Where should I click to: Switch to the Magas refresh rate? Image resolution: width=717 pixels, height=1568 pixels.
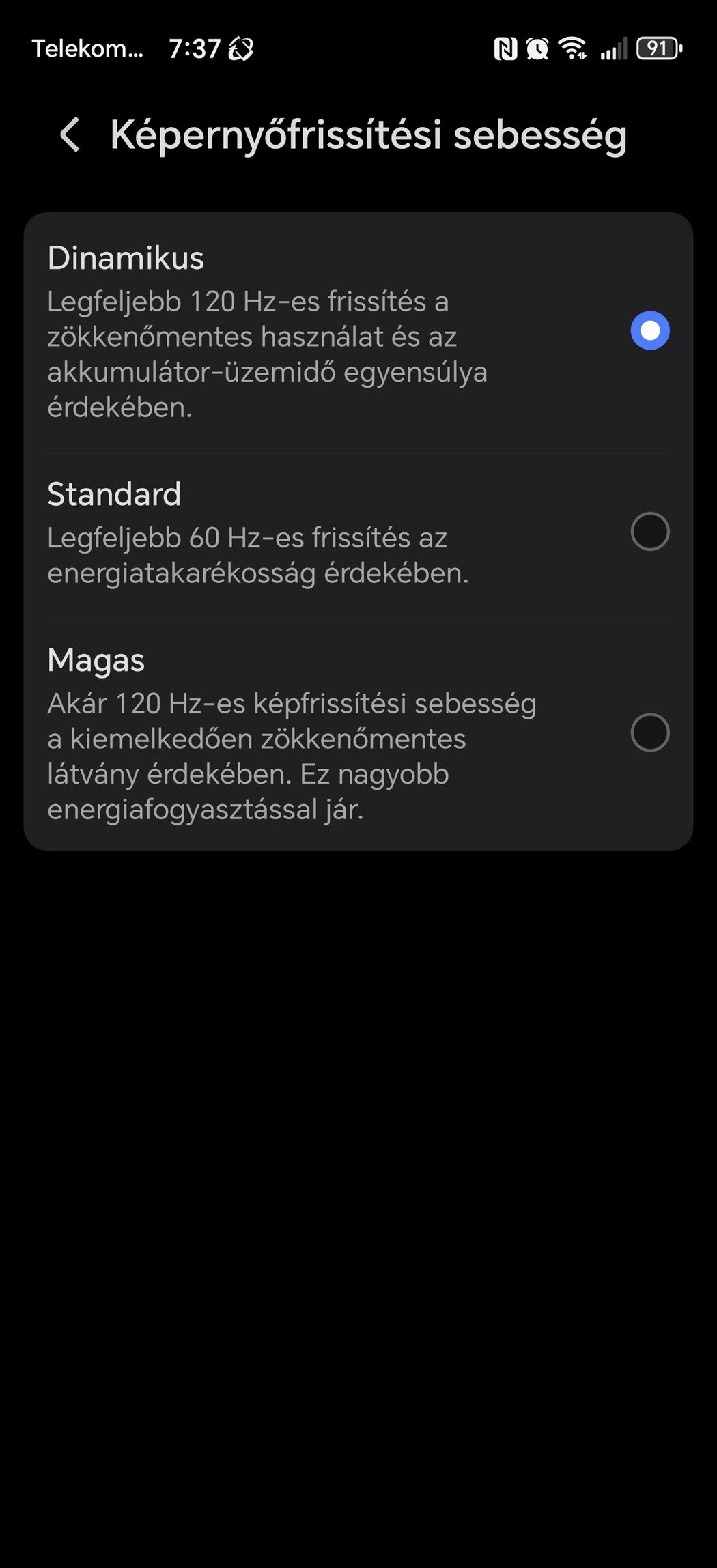click(x=358, y=732)
